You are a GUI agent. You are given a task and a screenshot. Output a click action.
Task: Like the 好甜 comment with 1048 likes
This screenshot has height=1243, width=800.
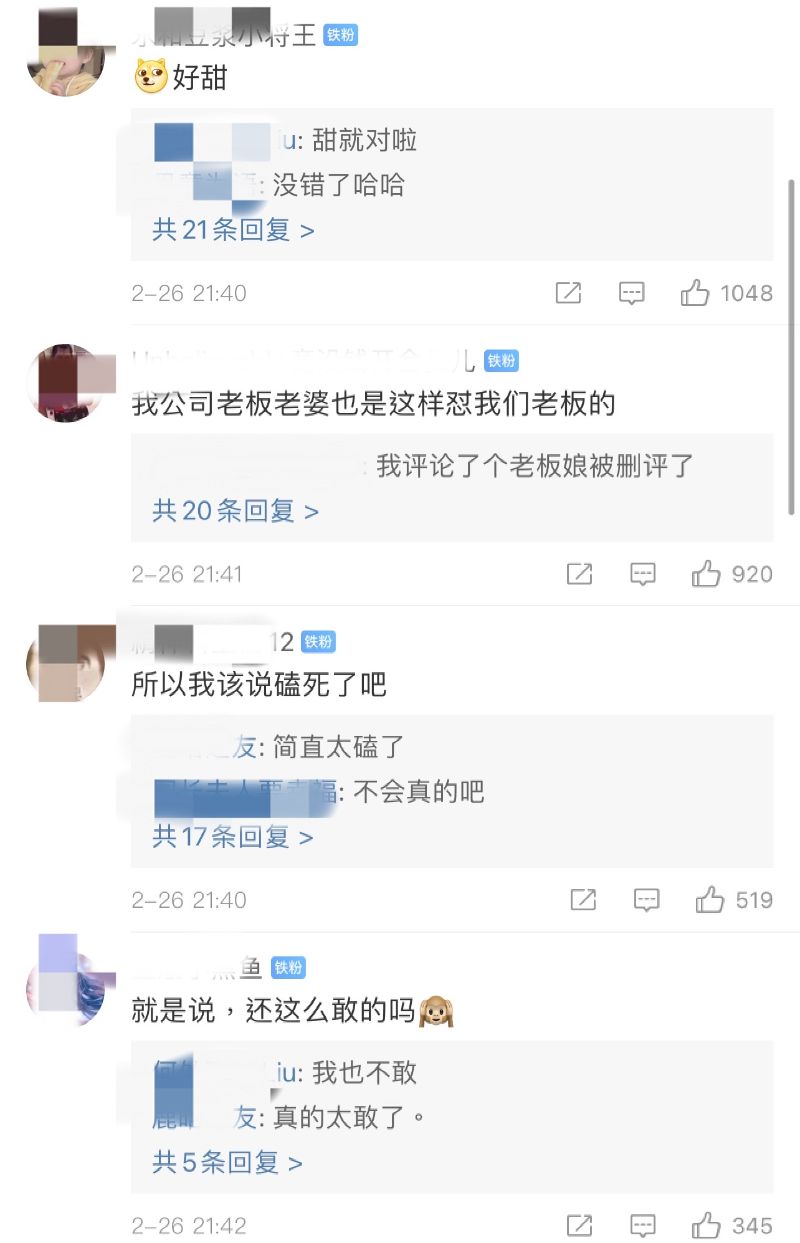696,293
